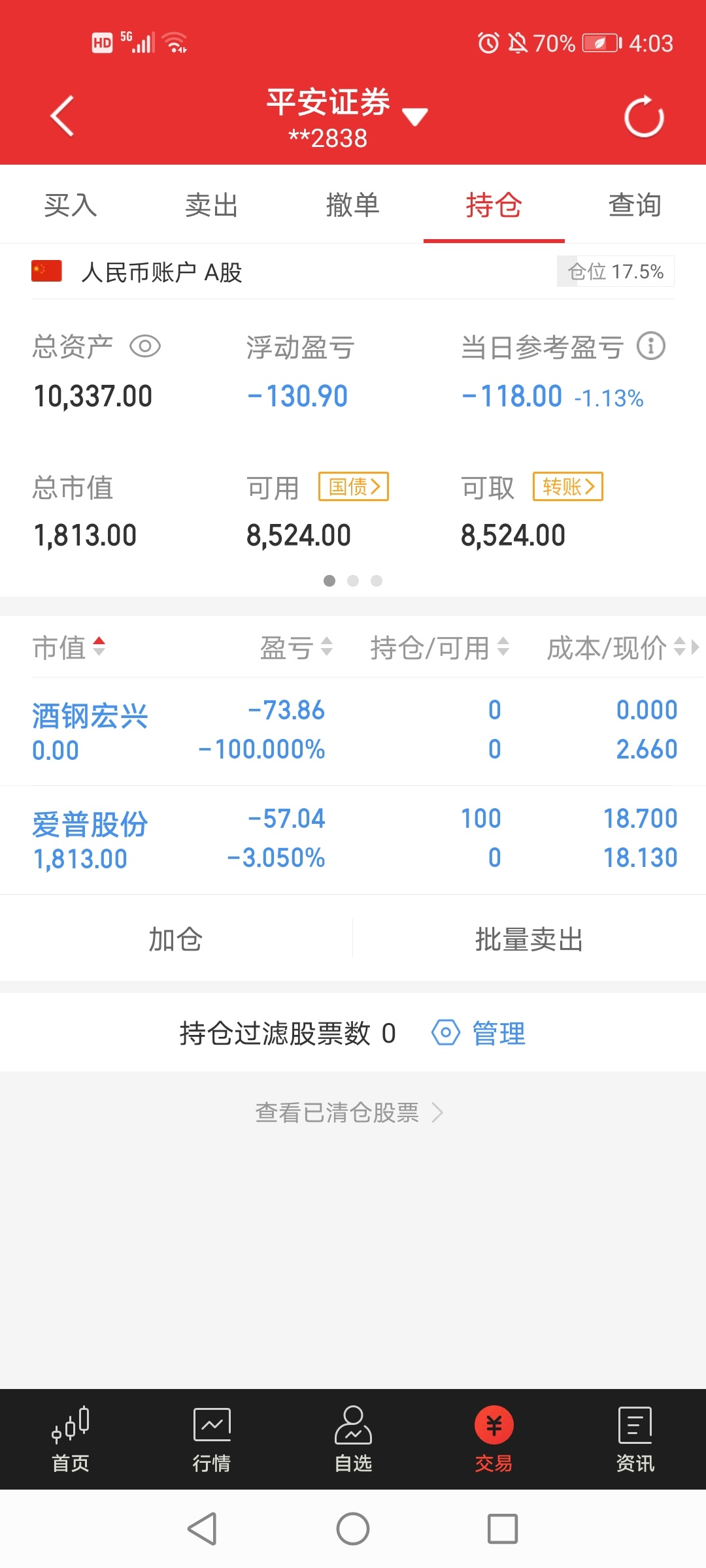The width and height of the screenshot is (706, 1568).
Task: Refresh the account data
Action: coord(644,117)
